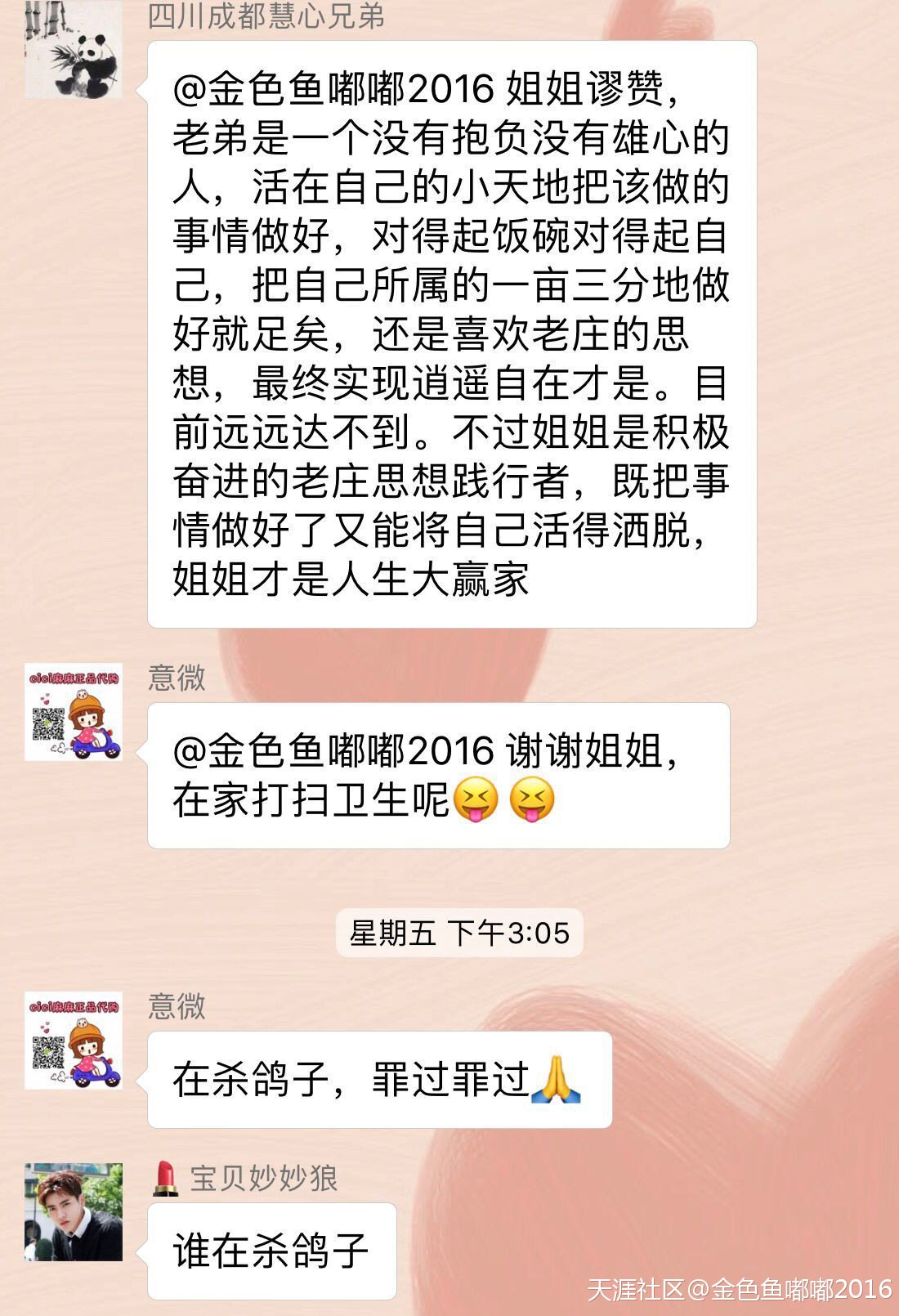Open 意微's avatar beside the 在杀鸽子 message
This screenshot has width=899, height=1316.
pyautogui.click(x=74, y=1041)
